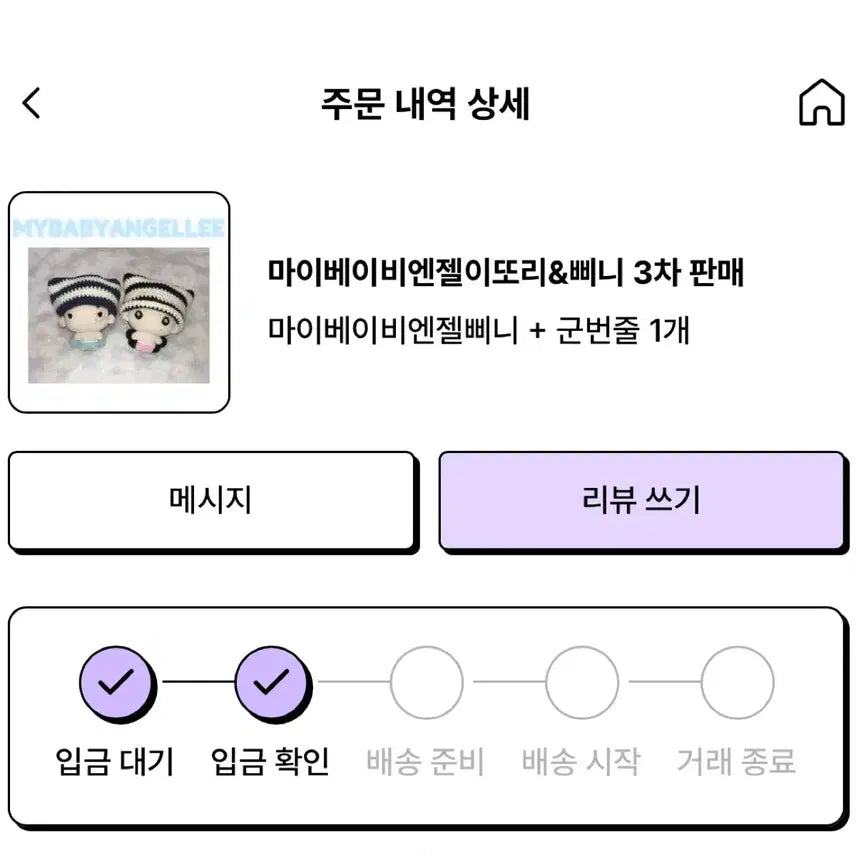Viewport: 856px width, 856px height.
Task: Go back from the order details page
Action: pos(32,103)
